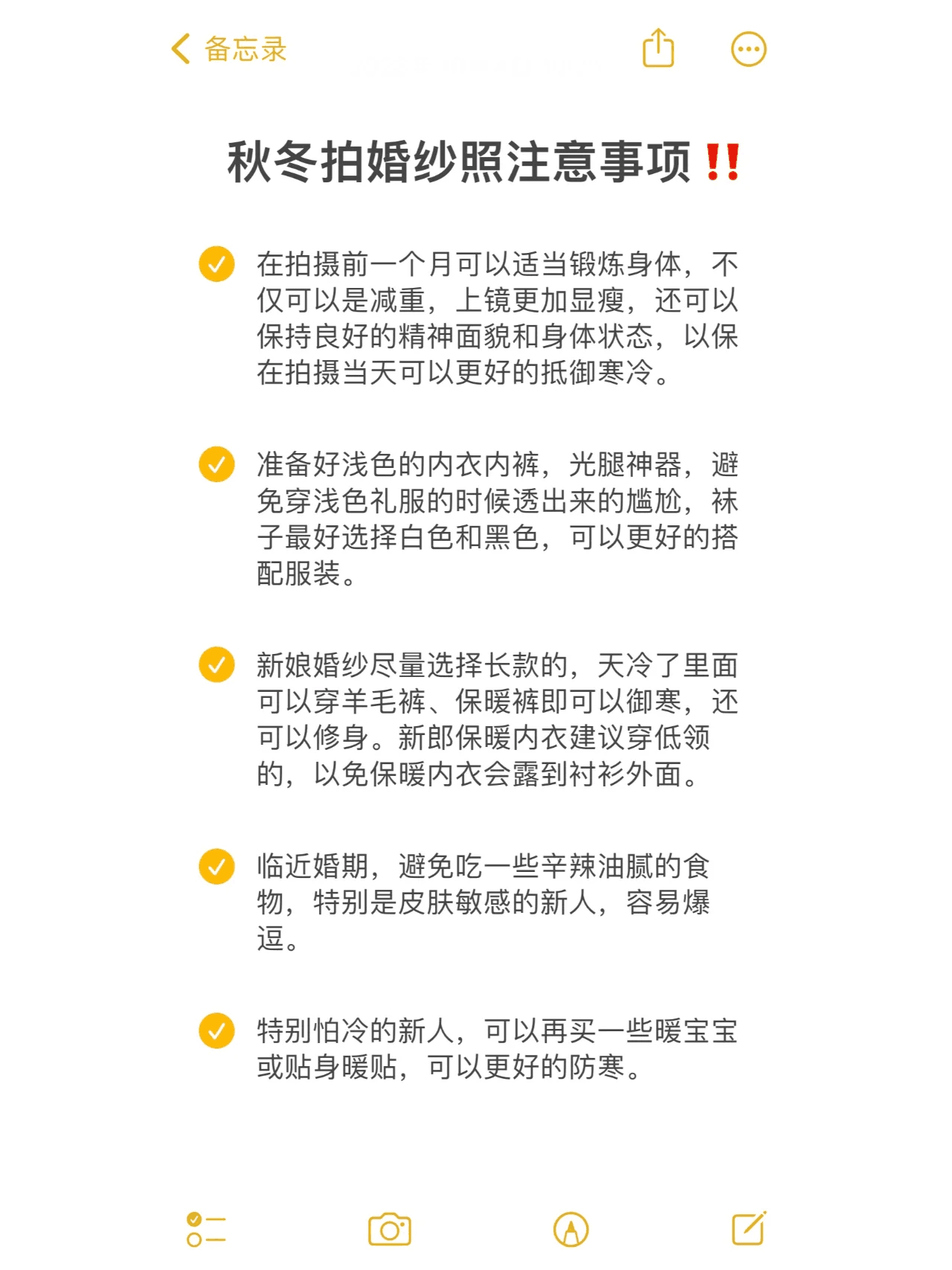Tap the checklist toolbar button
Image resolution: width=952 pixels, height=1270 pixels.
coord(205,1229)
